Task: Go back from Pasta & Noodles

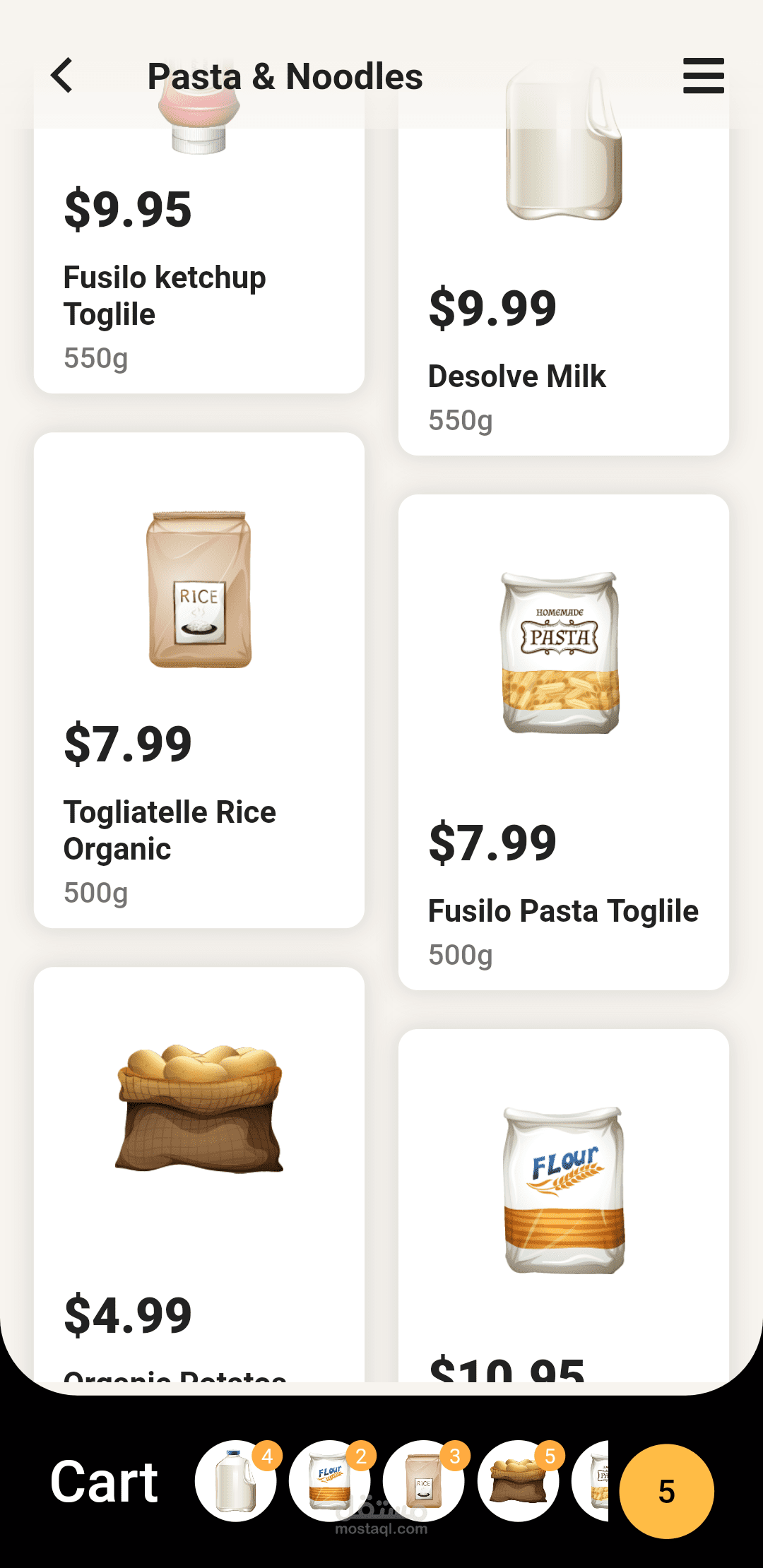Action: click(62, 76)
